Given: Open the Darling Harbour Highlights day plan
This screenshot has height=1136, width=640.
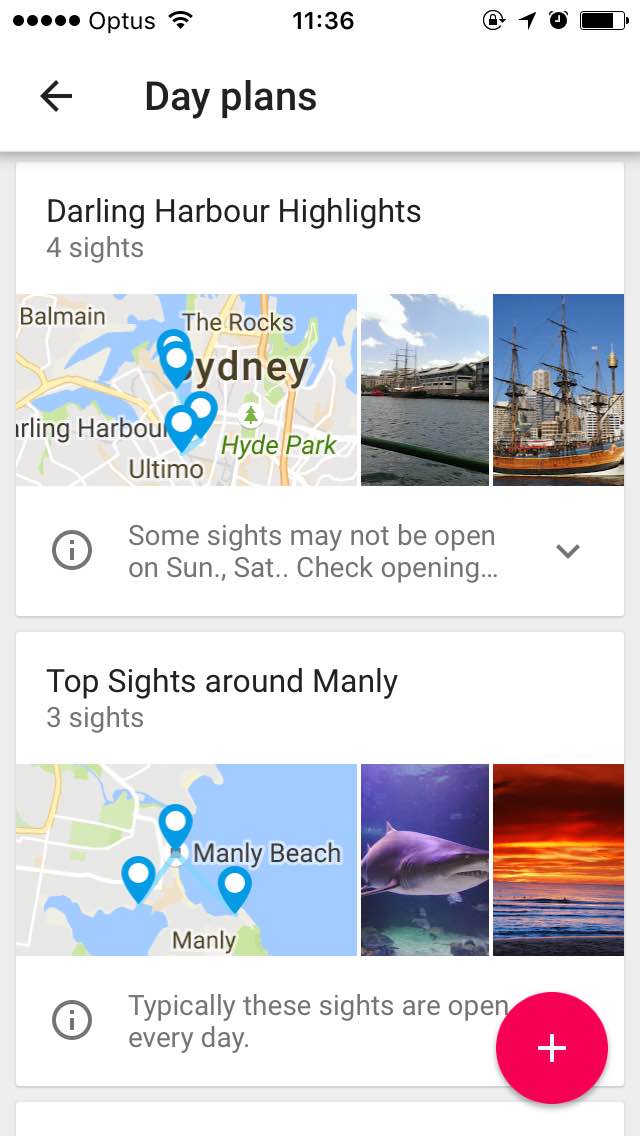Looking at the screenshot, I should click(233, 212).
